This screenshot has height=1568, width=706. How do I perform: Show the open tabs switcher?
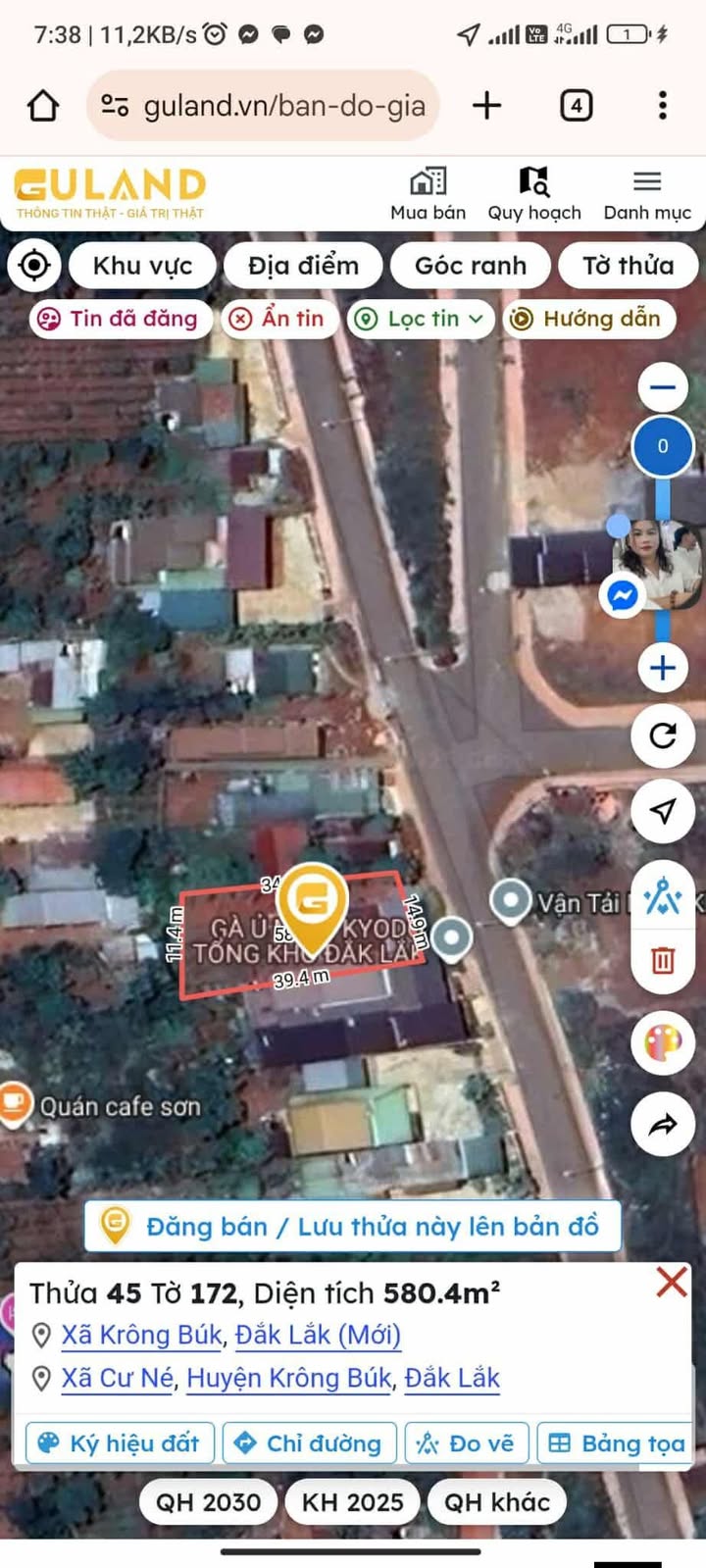point(577,105)
